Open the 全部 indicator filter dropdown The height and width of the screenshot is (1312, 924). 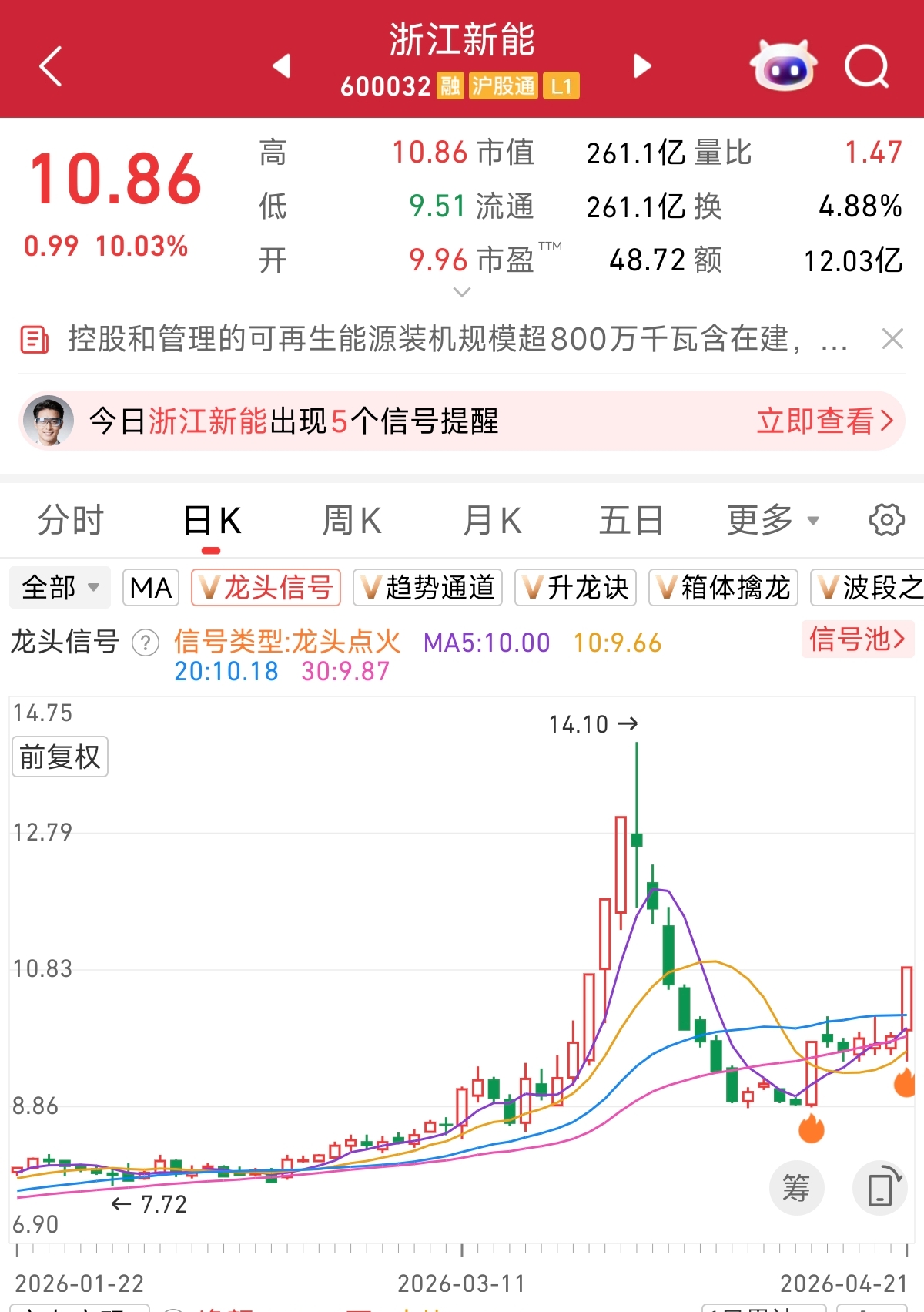[60, 588]
